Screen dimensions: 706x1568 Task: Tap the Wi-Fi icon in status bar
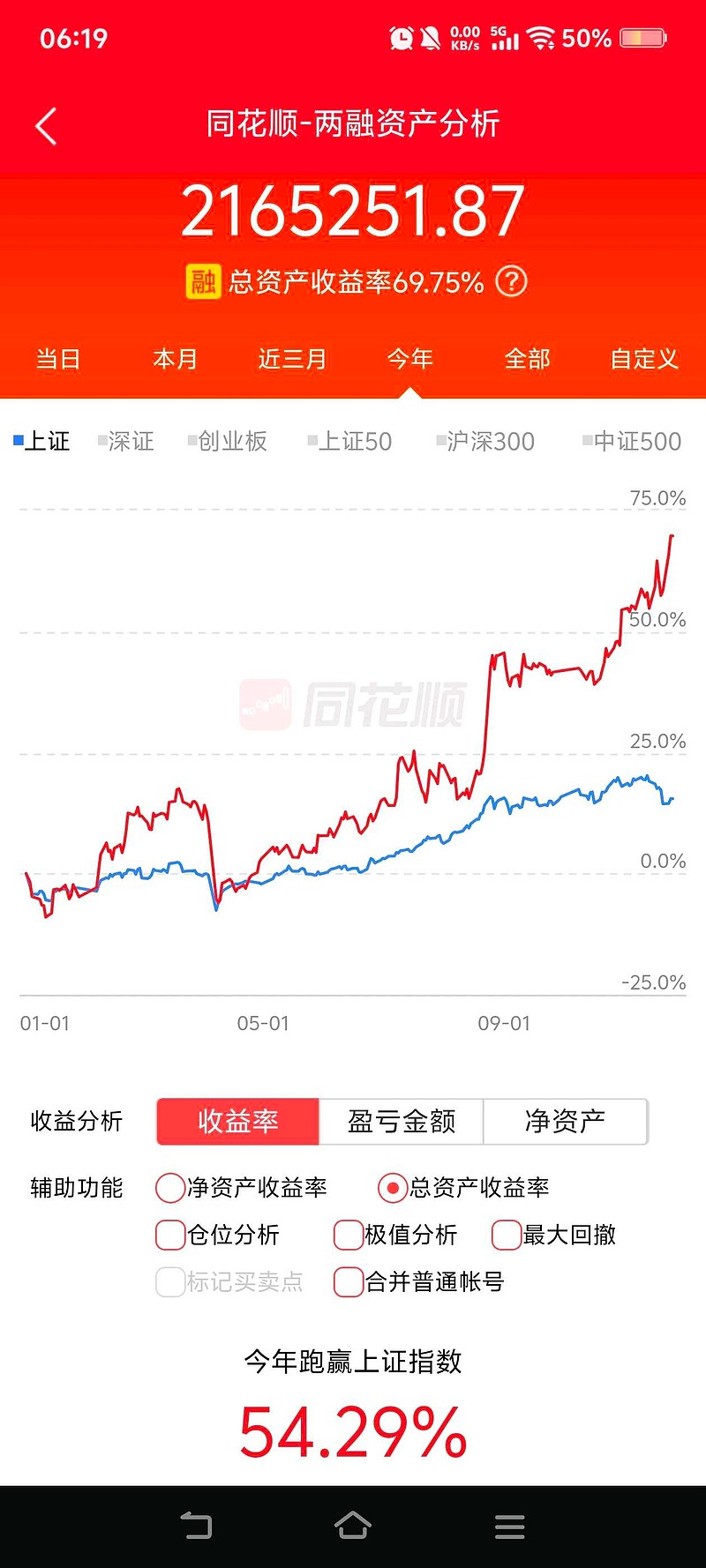538,37
